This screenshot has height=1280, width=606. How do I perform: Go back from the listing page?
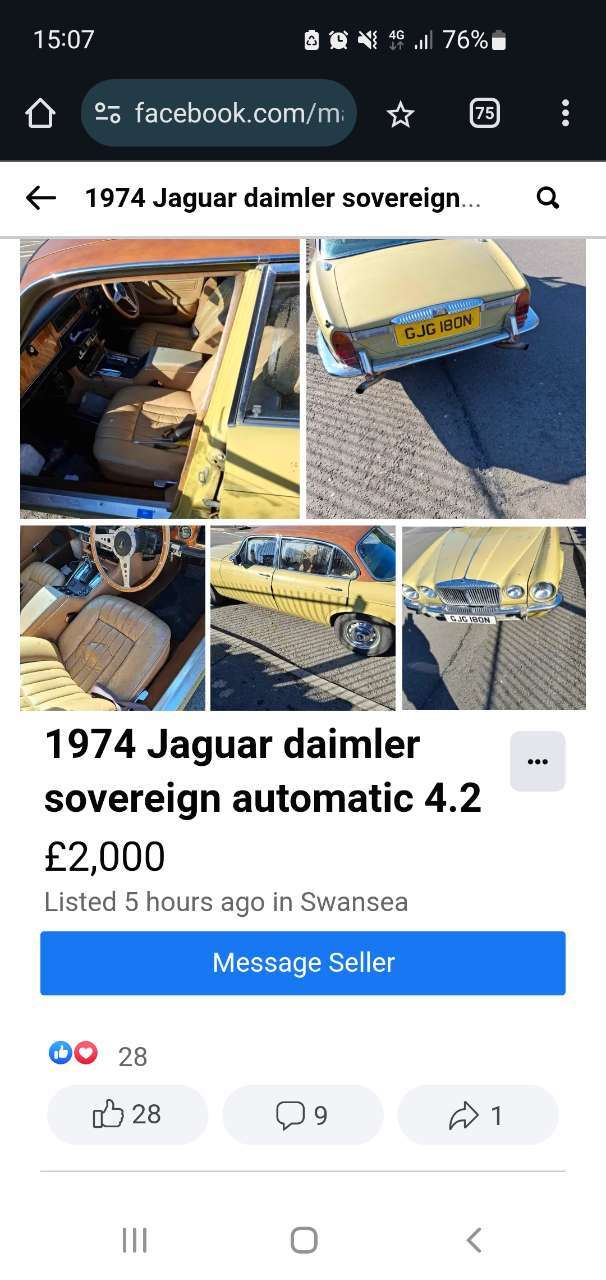(41, 198)
